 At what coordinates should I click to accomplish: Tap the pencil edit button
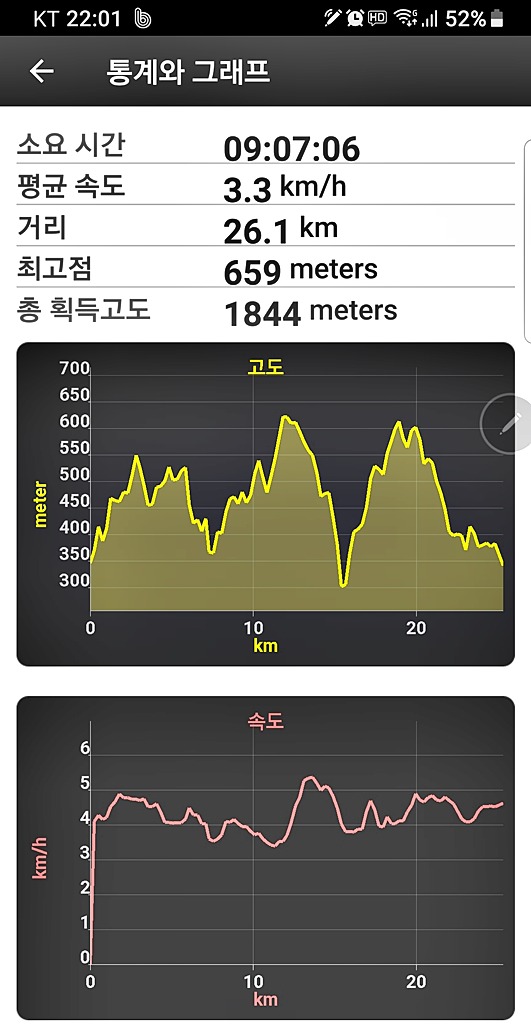507,424
